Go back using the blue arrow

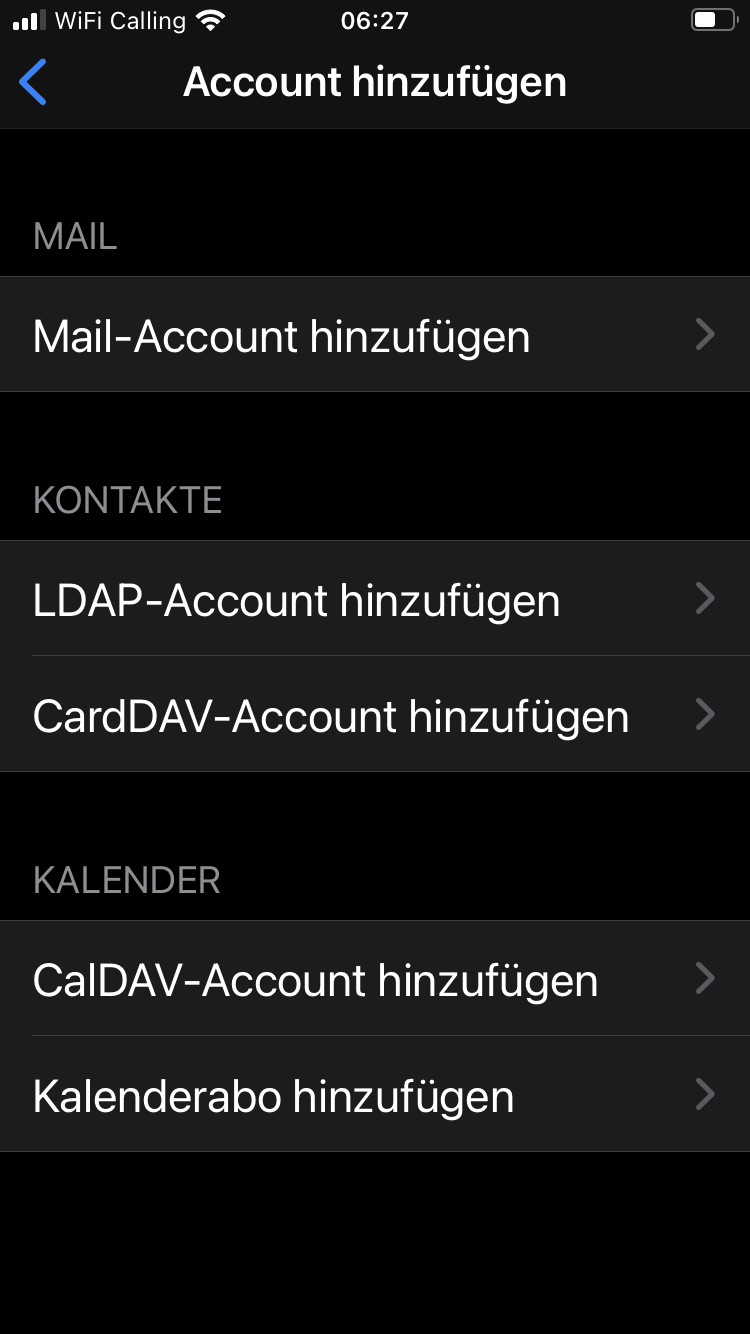coord(33,82)
